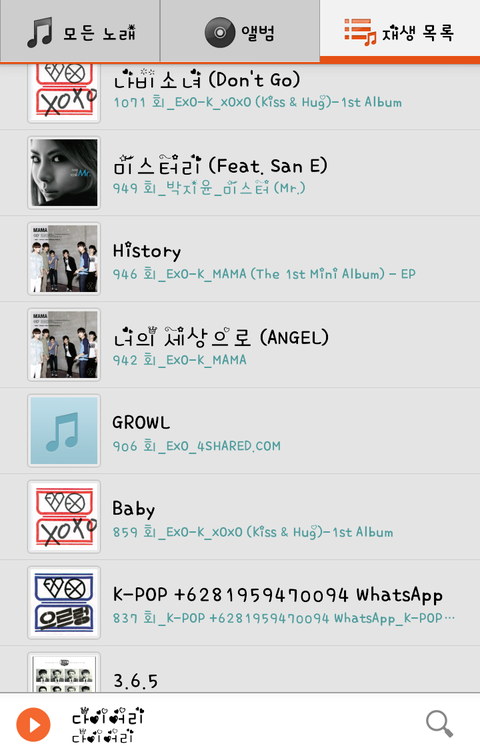Open the now playing 다이어리 track
Viewport: 480px width, 756px height.
(x=107, y=725)
